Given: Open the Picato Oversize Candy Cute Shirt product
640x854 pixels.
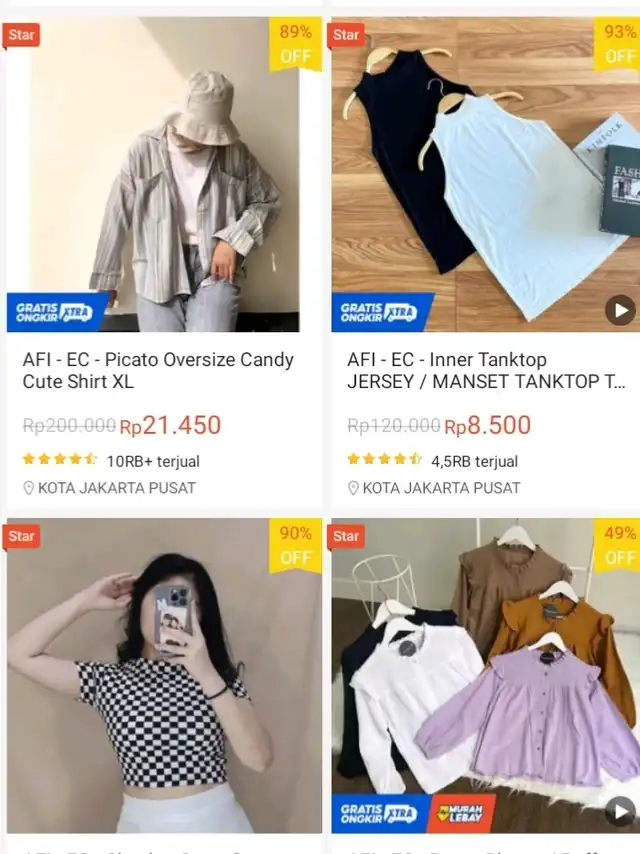Looking at the screenshot, I should (x=158, y=370).
